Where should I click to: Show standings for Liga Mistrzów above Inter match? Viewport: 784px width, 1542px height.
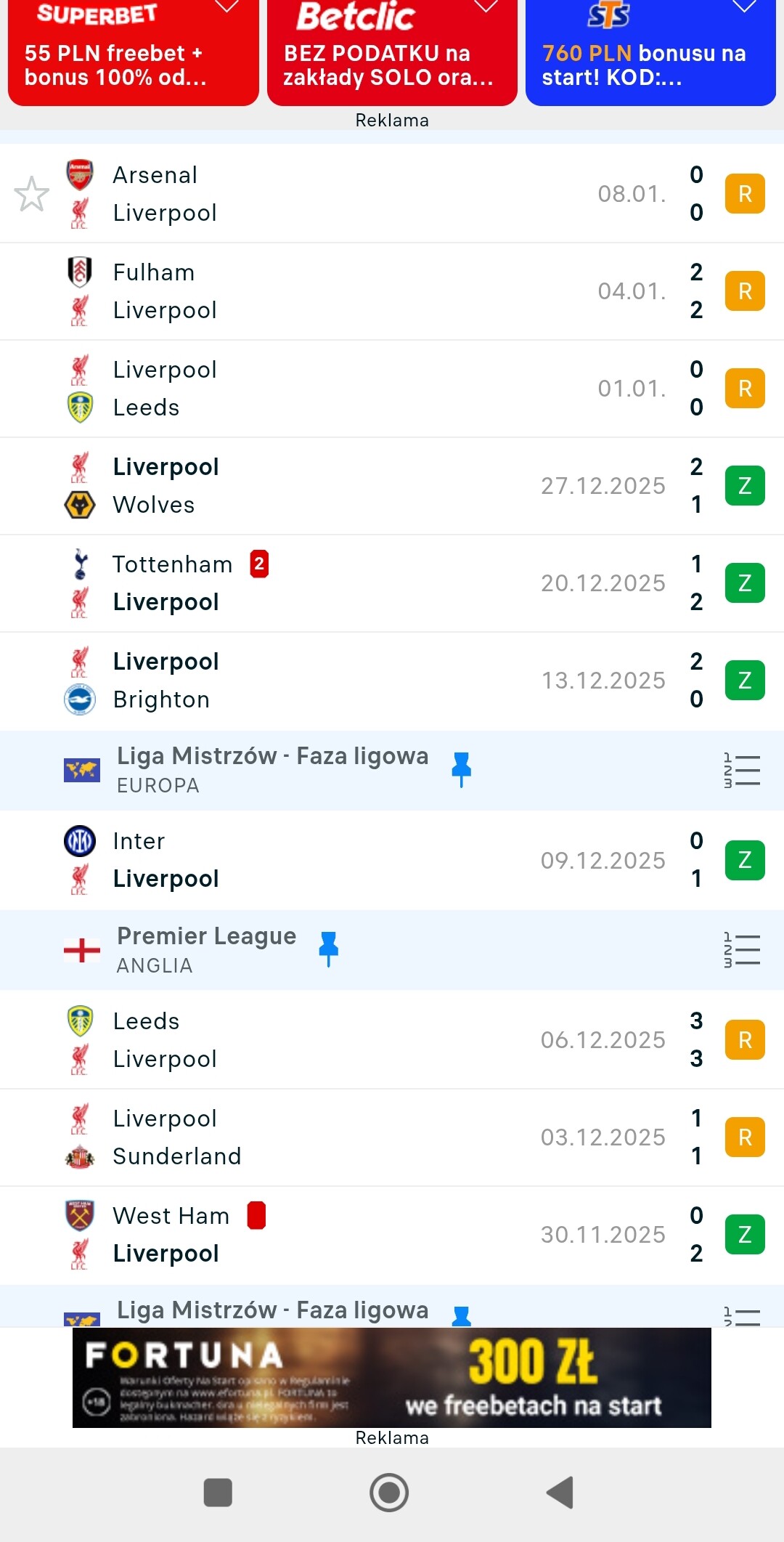742,771
